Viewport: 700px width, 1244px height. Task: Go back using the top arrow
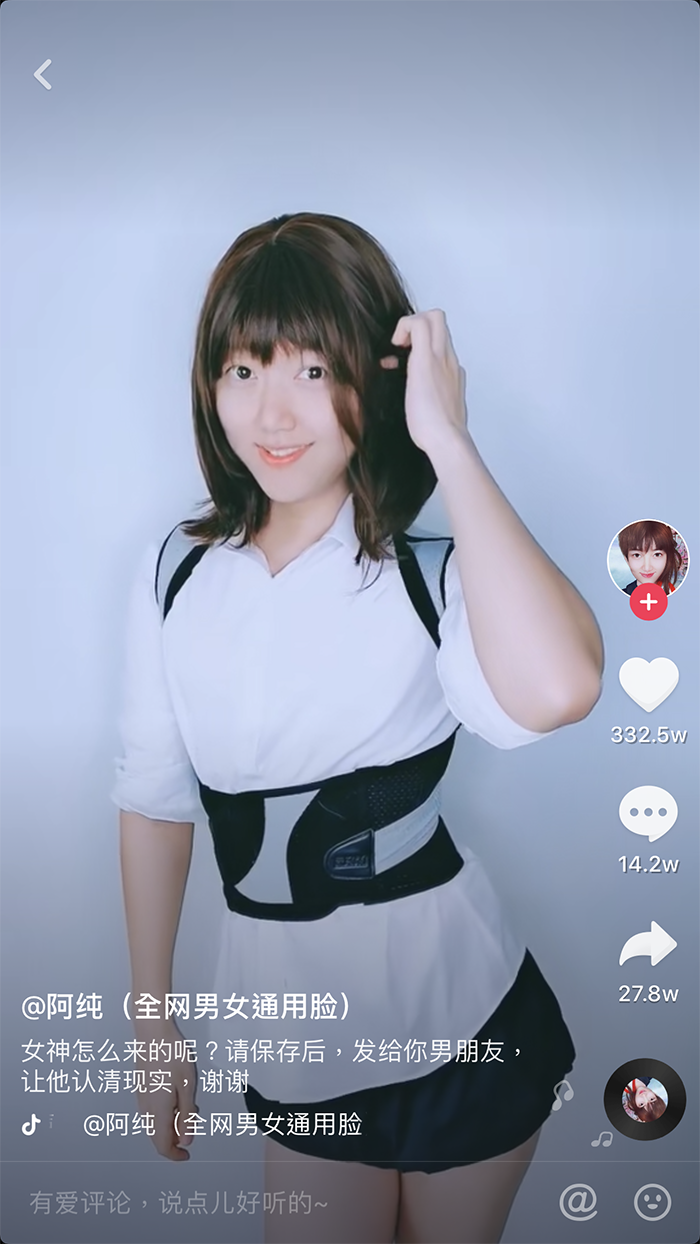pos(43,74)
